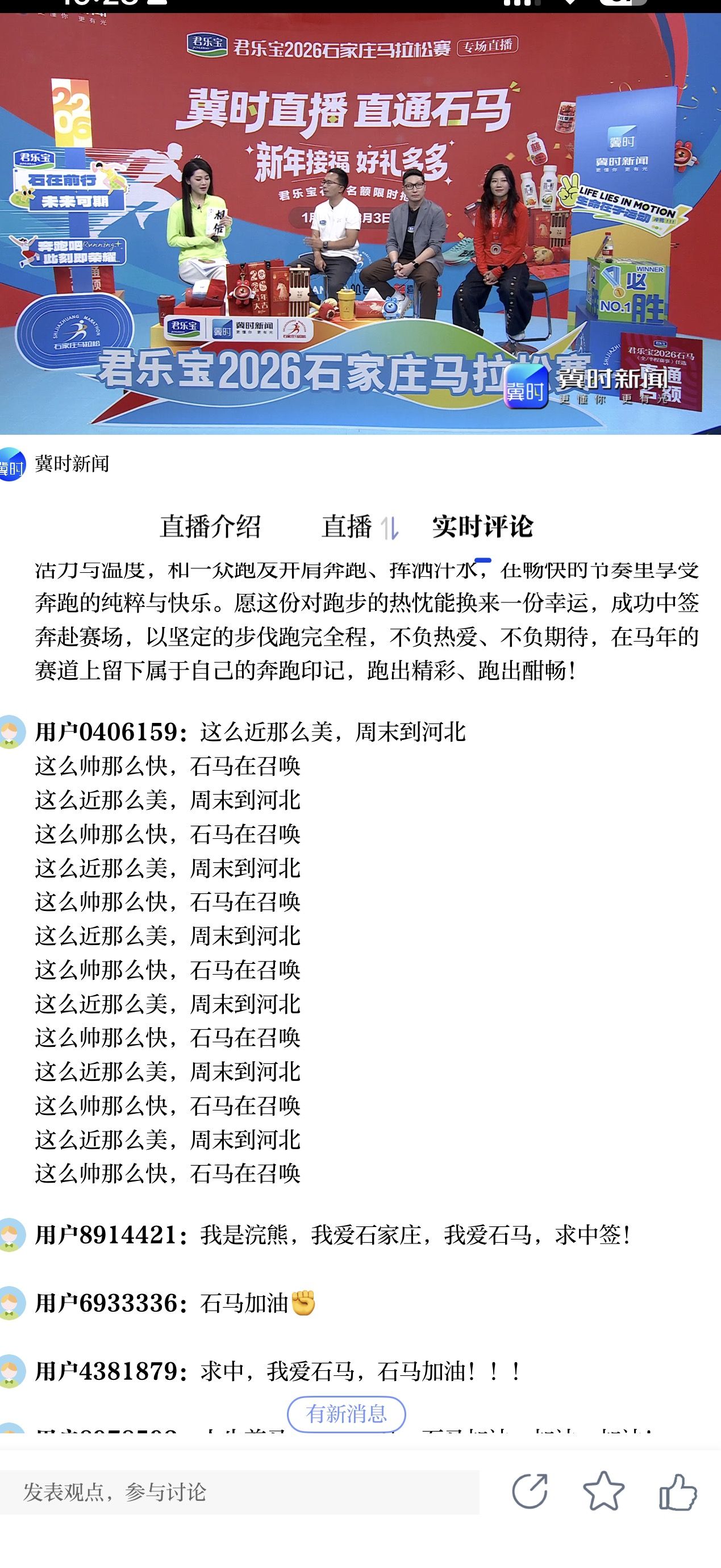This screenshot has height=1568, width=721.
Task: Favorite this live stream with the star
Action: pos(603,1491)
